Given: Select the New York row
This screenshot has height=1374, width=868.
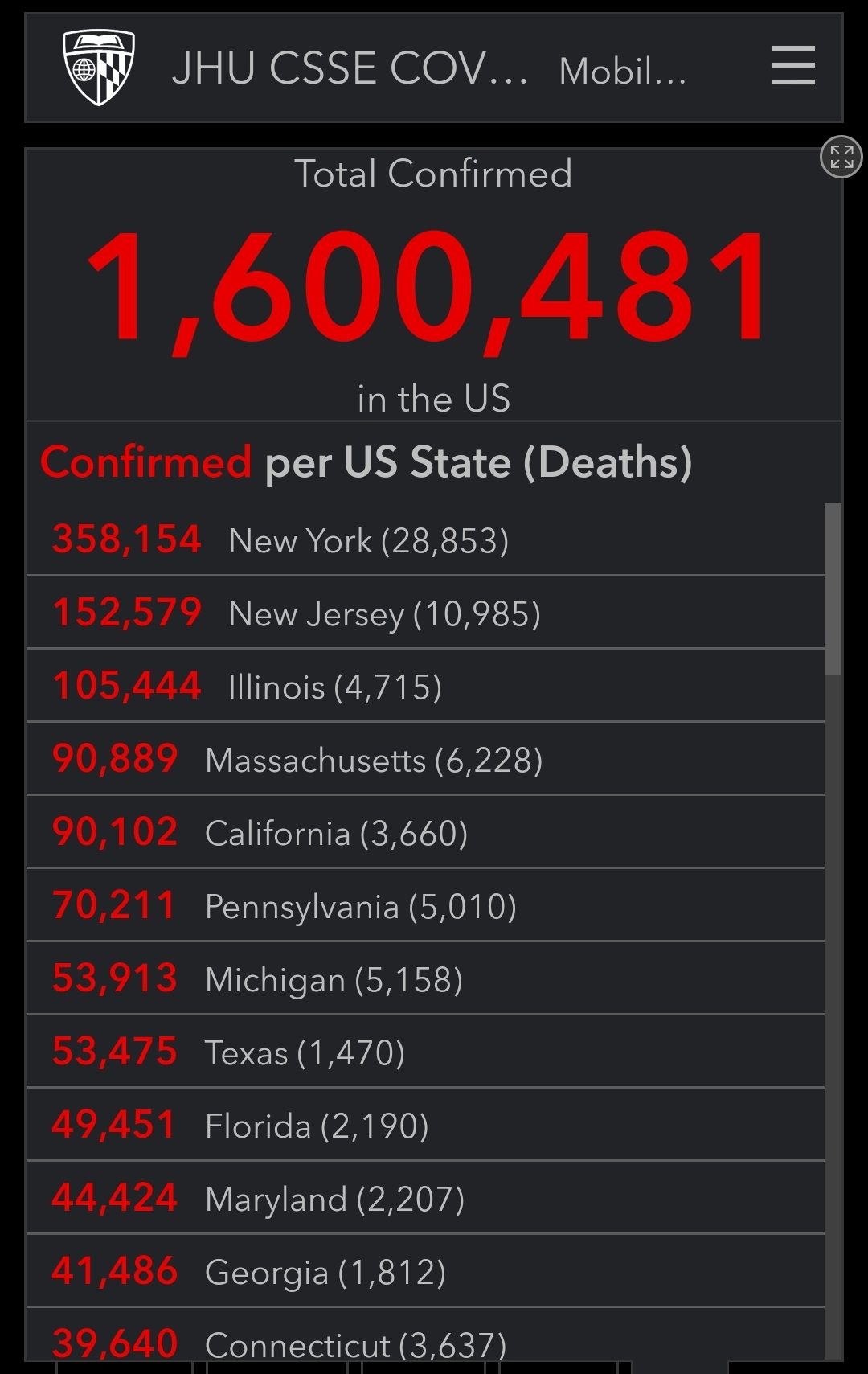Looking at the screenshot, I should coord(425,539).
